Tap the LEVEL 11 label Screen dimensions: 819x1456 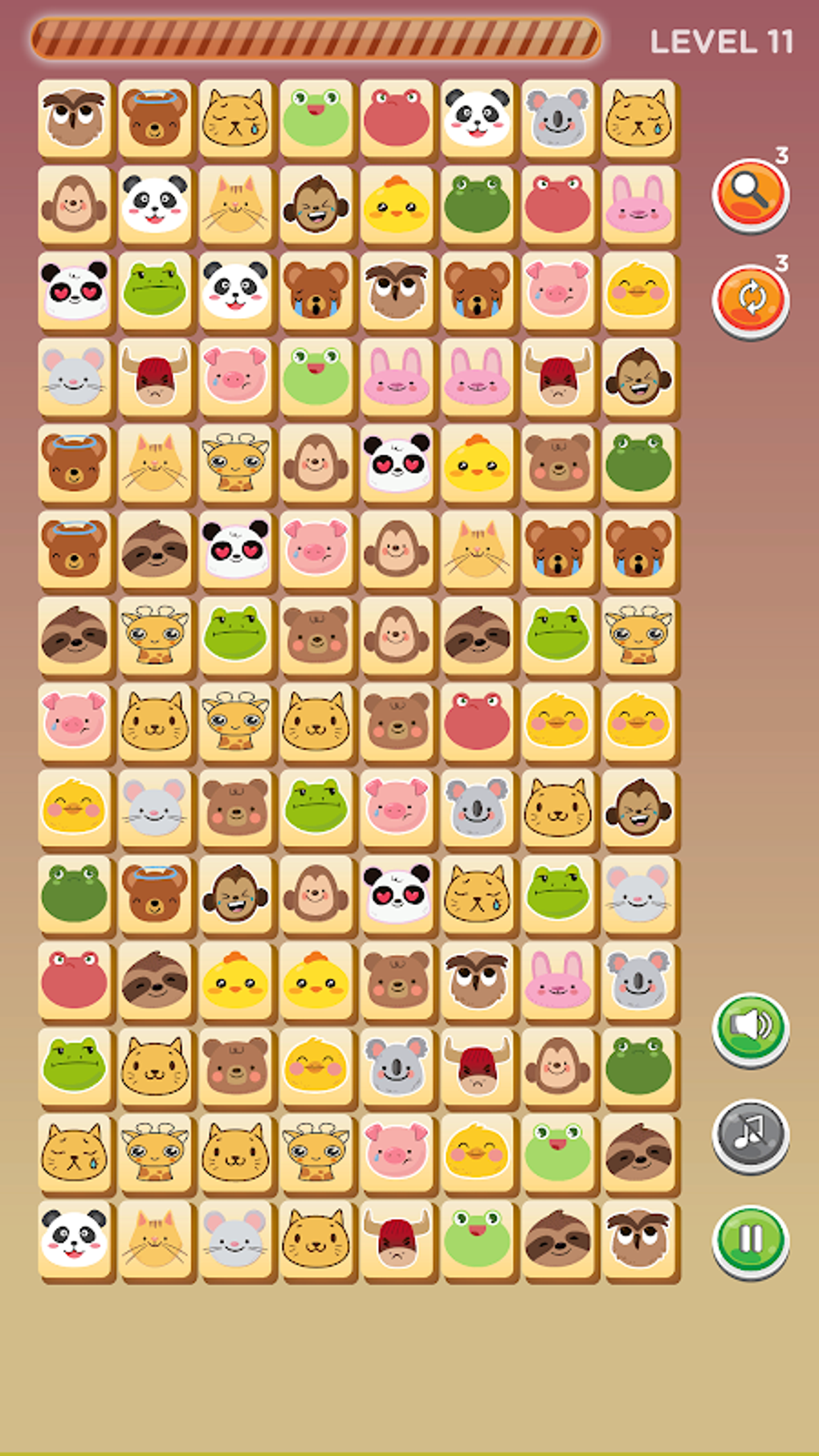pyautogui.click(x=721, y=40)
